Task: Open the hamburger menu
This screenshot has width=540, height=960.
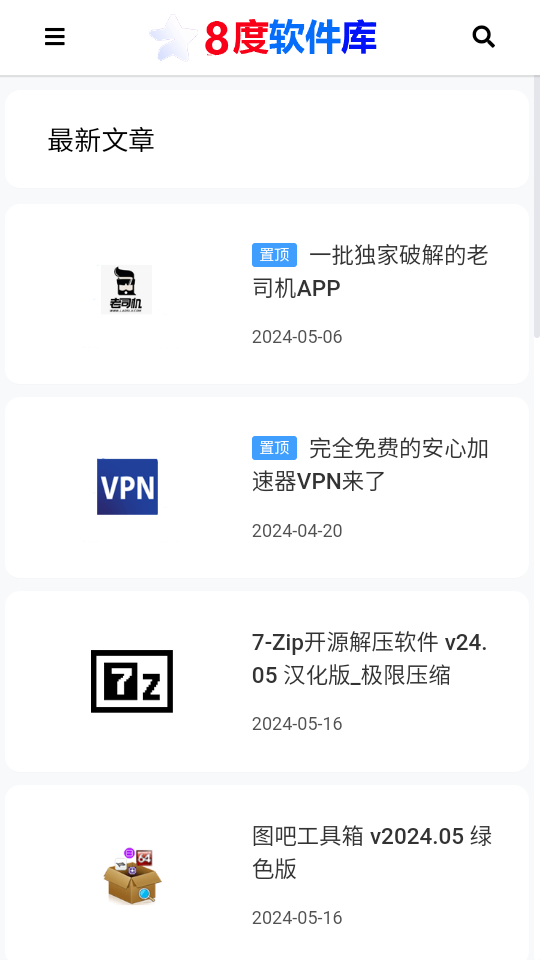Action: [x=54, y=37]
